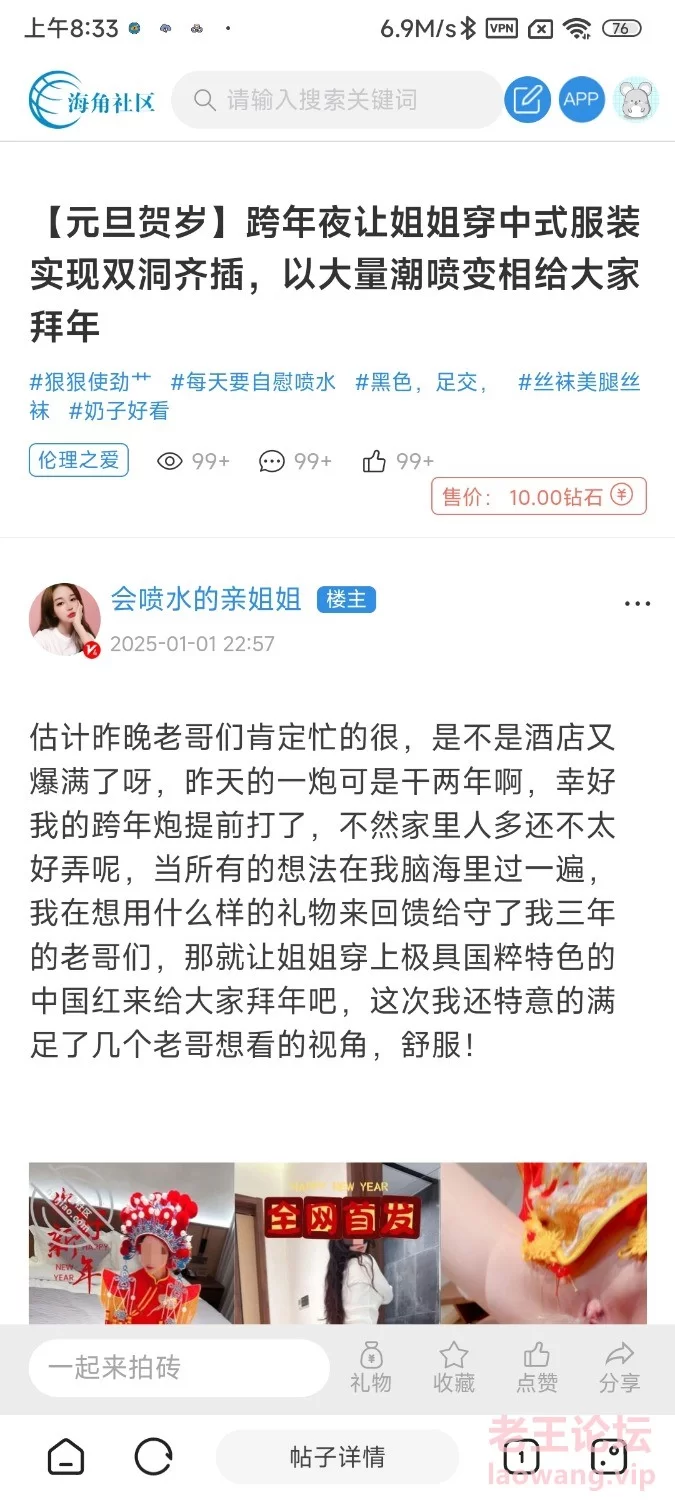The image size is (675, 1500).
Task: Open the profile avatar in the header
Action: [x=635, y=100]
